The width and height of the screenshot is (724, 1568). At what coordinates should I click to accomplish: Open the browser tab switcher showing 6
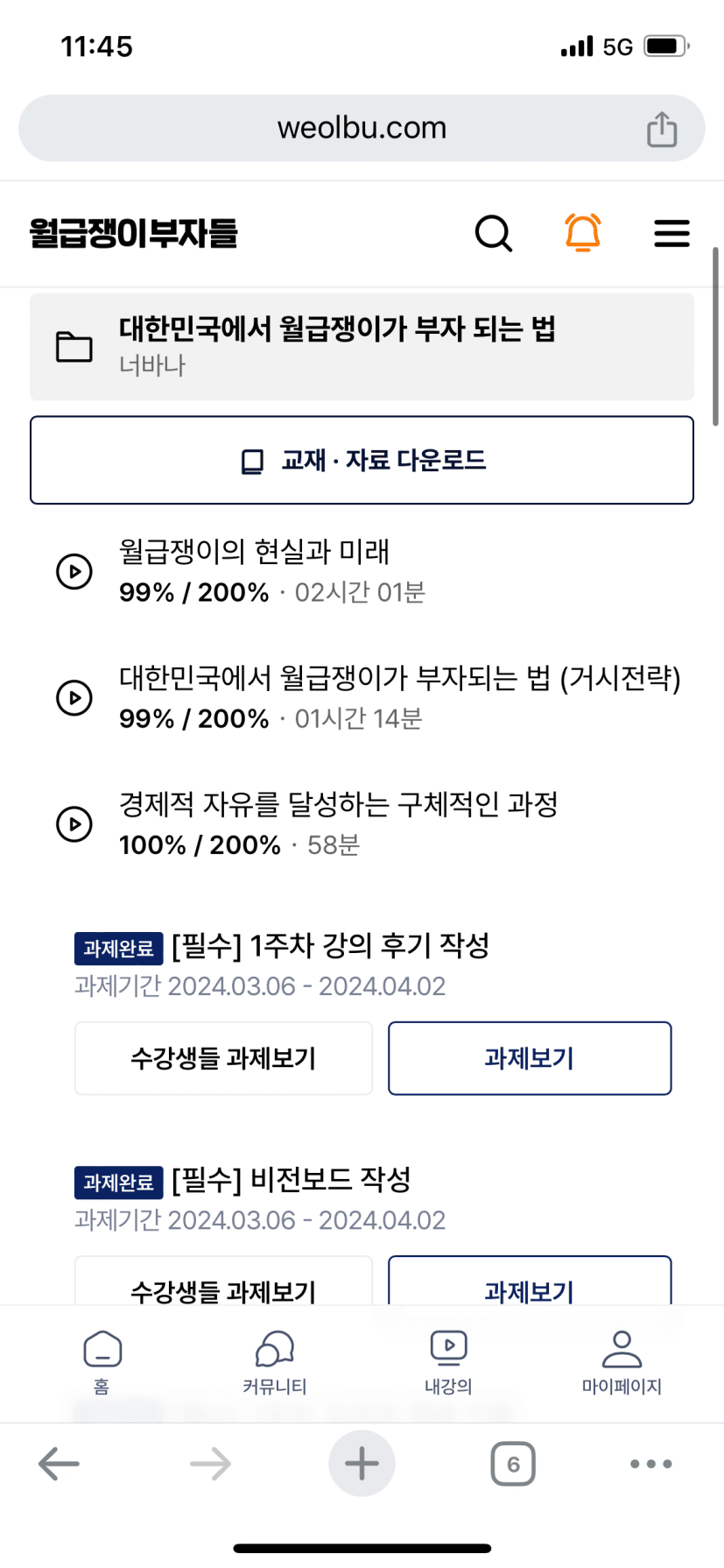(x=513, y=1463)
